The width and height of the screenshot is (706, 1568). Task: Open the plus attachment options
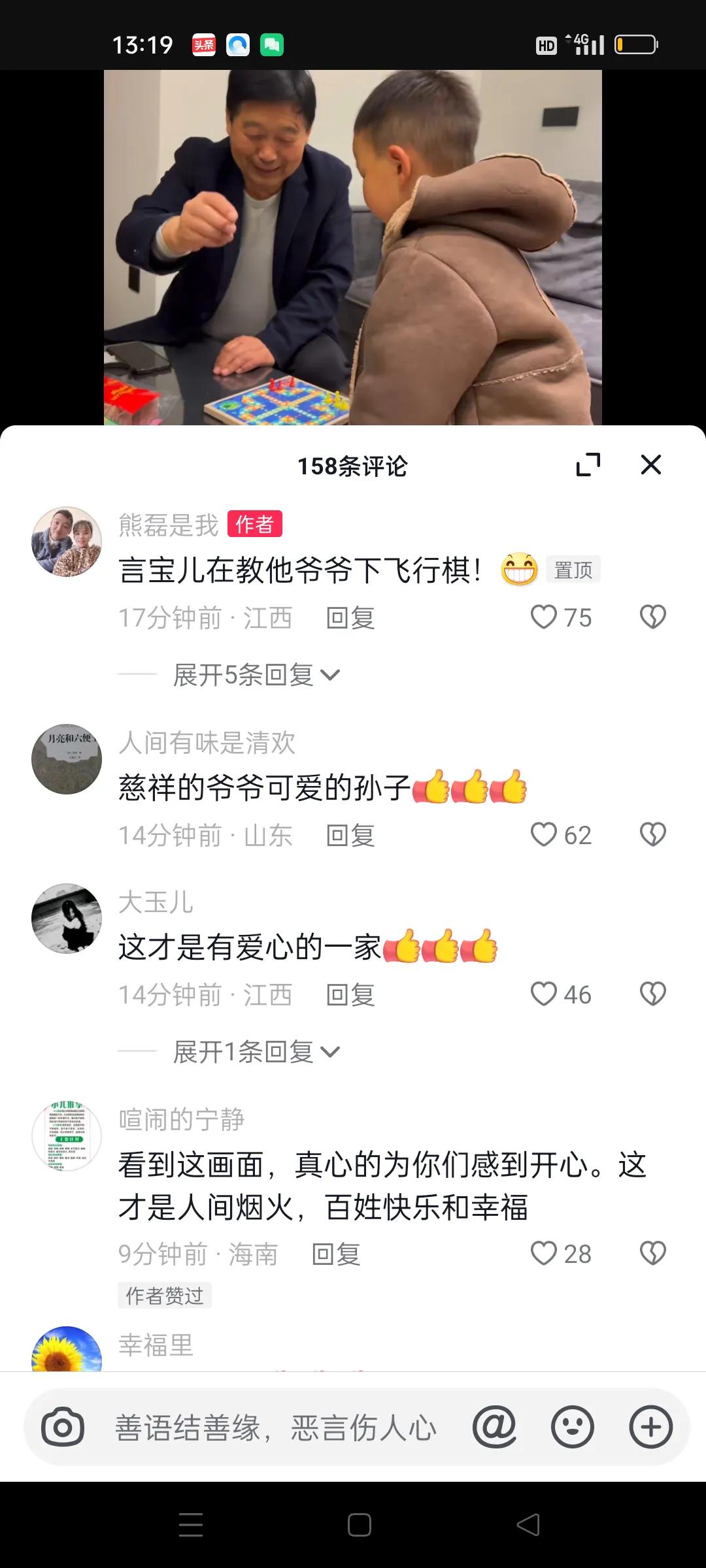(650, 1428)
